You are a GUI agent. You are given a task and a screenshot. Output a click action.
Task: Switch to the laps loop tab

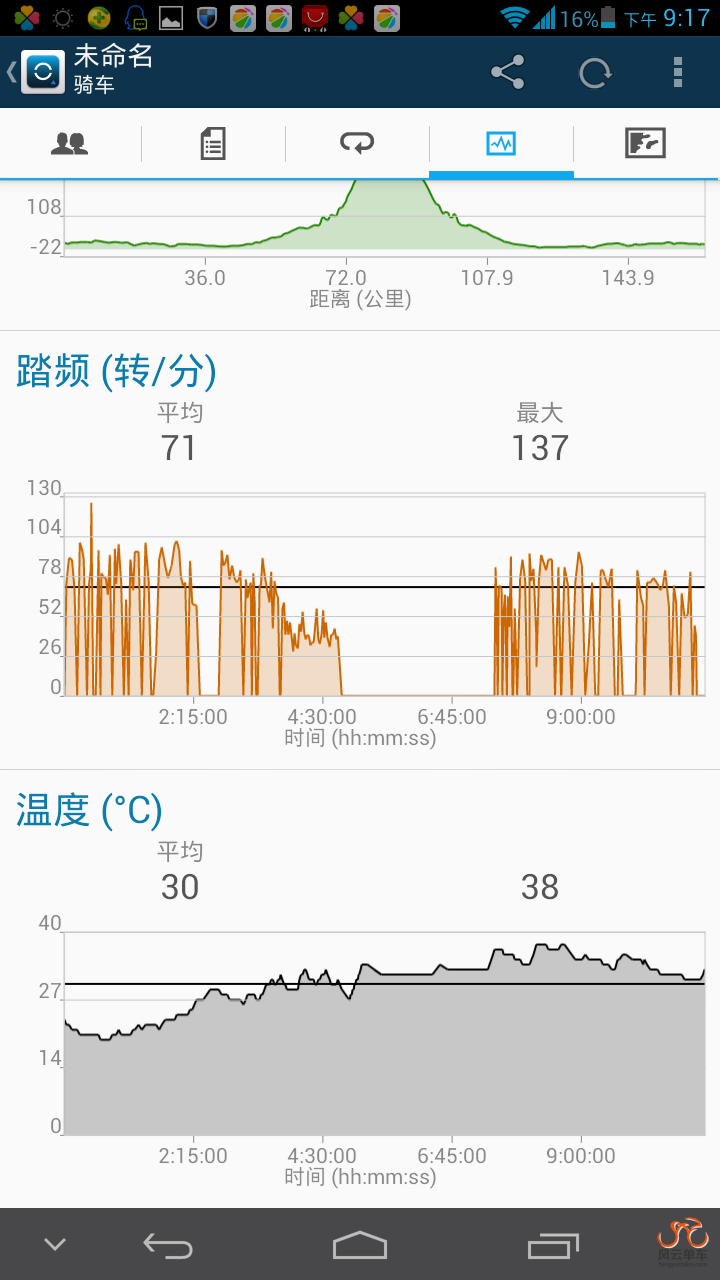[x=357, y=144]
